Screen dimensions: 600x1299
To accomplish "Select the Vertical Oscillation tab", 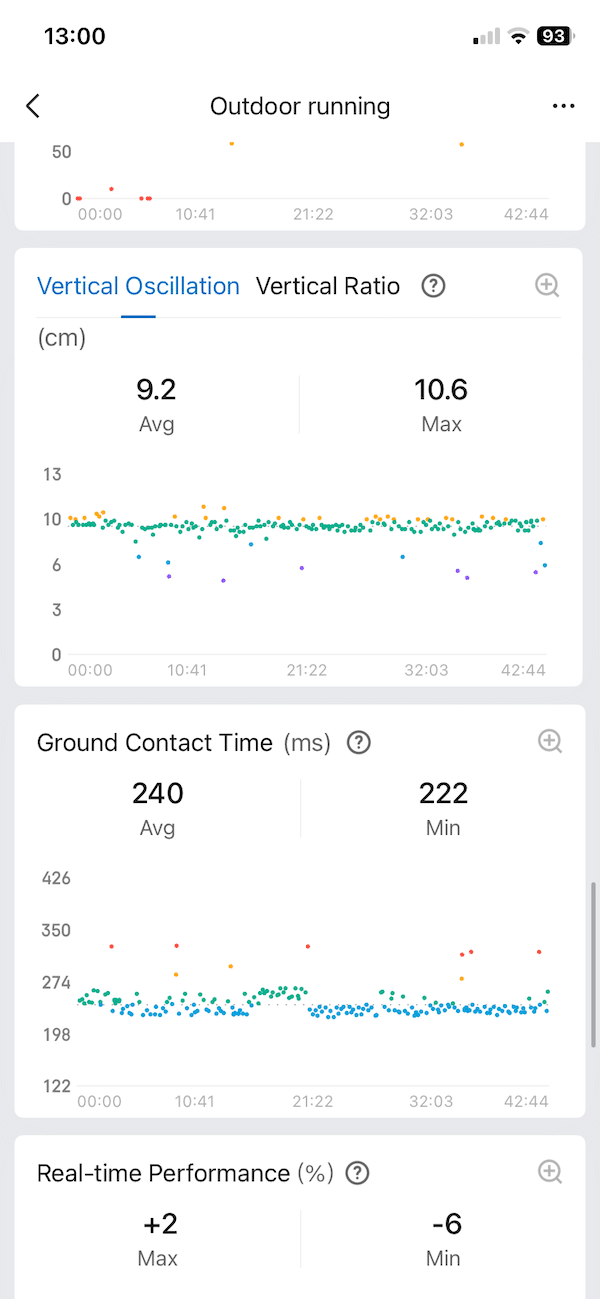I will [138, 286].
